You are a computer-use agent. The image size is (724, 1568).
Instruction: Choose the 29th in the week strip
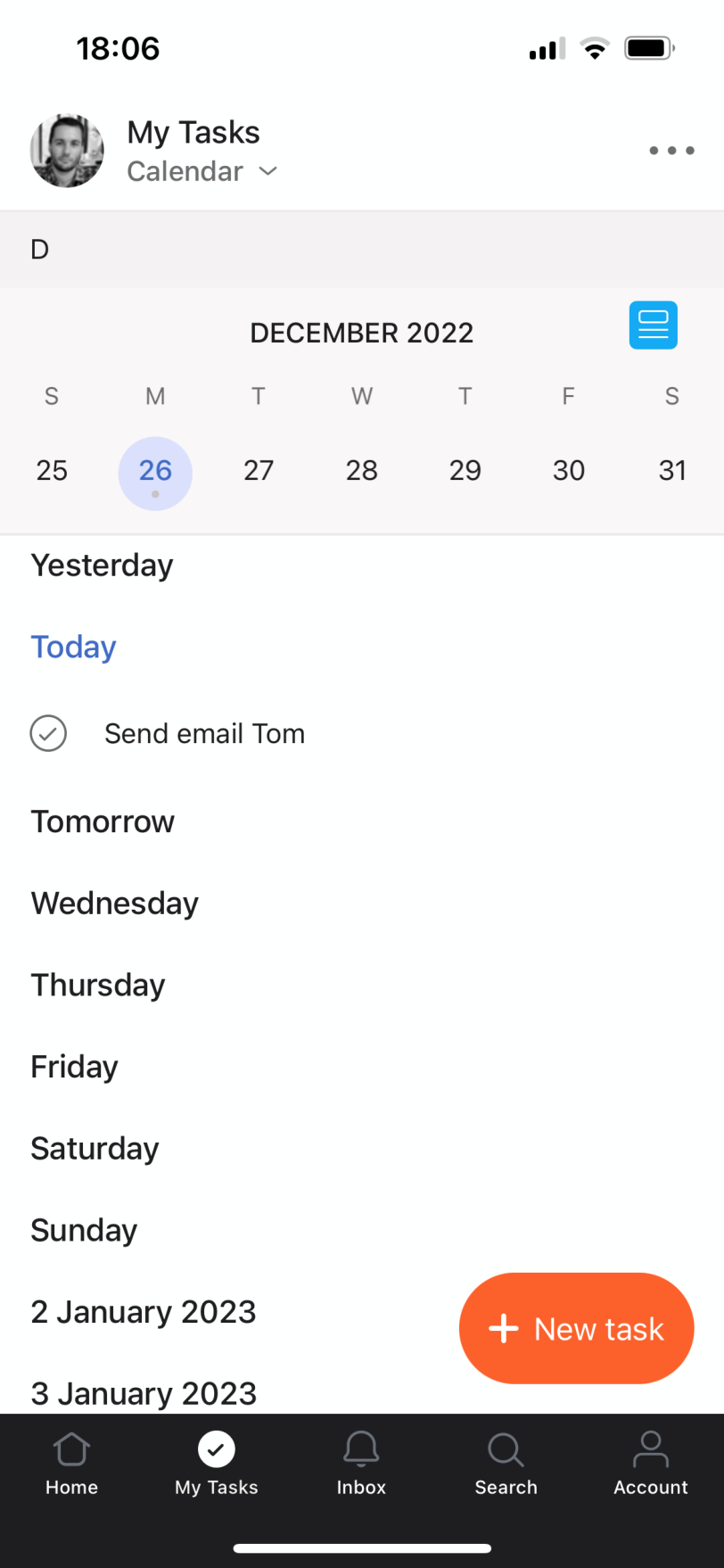[x=465, y=470]
